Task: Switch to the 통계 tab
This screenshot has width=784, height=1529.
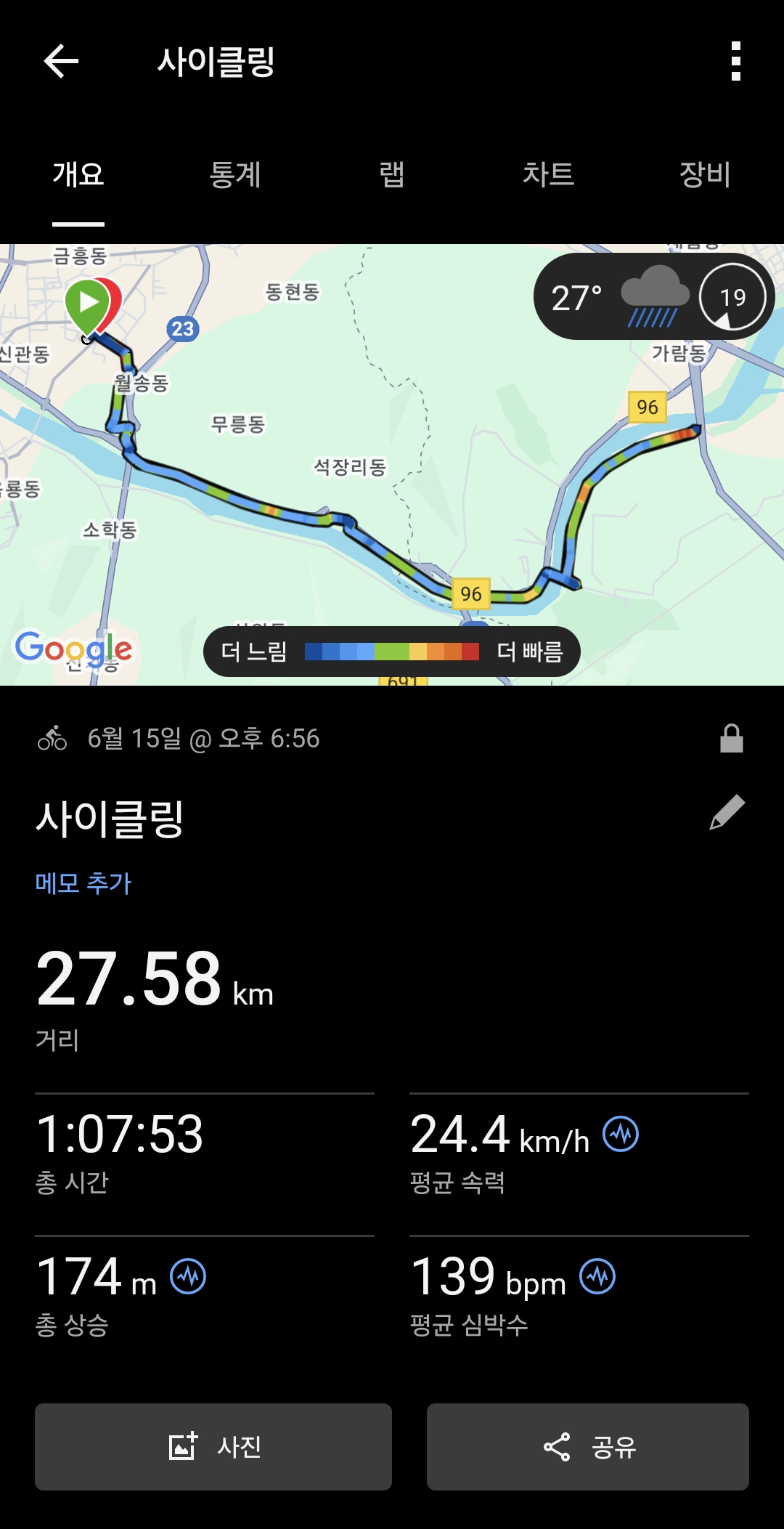Action: tap(235, 174)
